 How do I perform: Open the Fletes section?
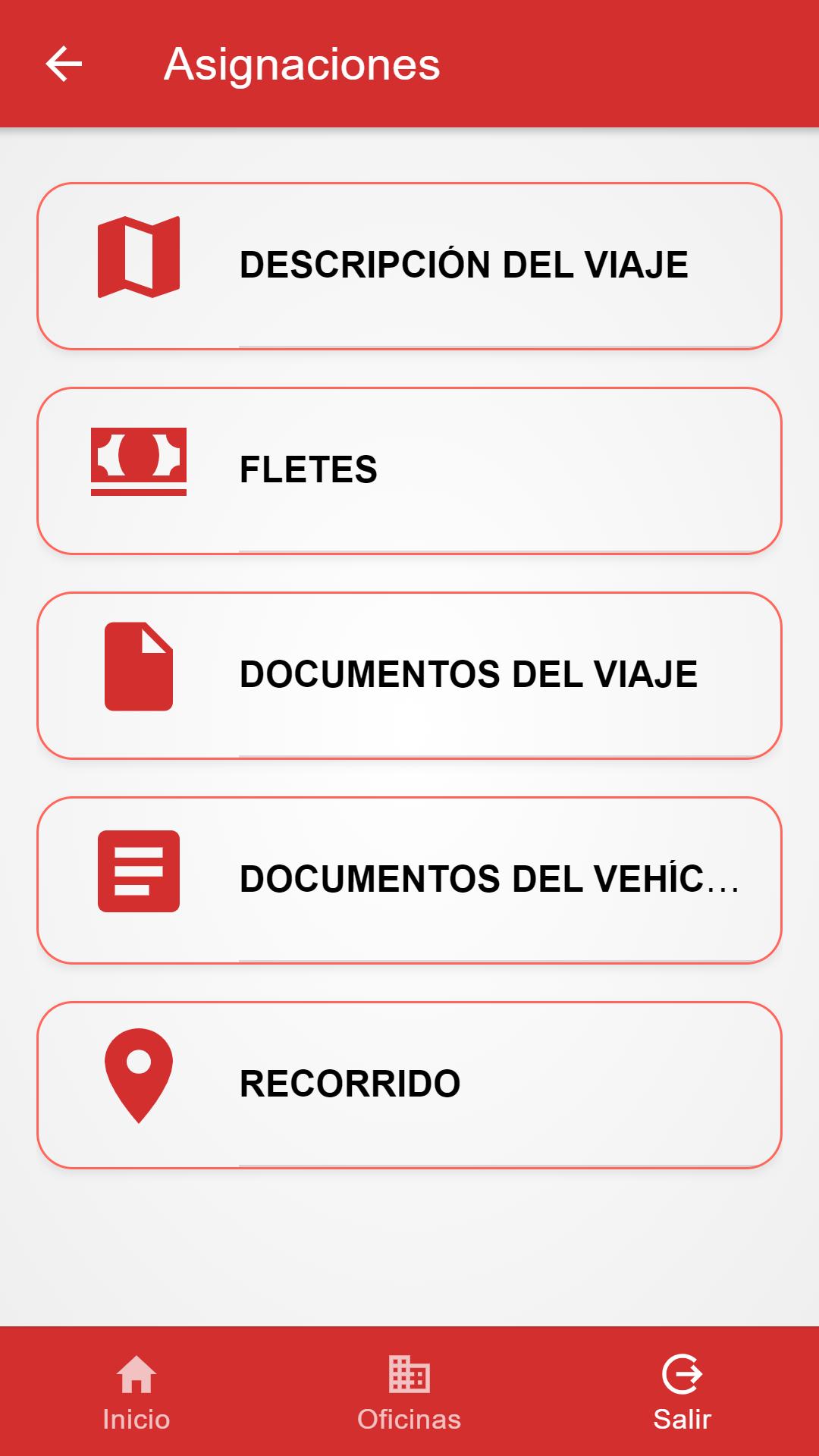pyautogui.click(x=409, y=471)
